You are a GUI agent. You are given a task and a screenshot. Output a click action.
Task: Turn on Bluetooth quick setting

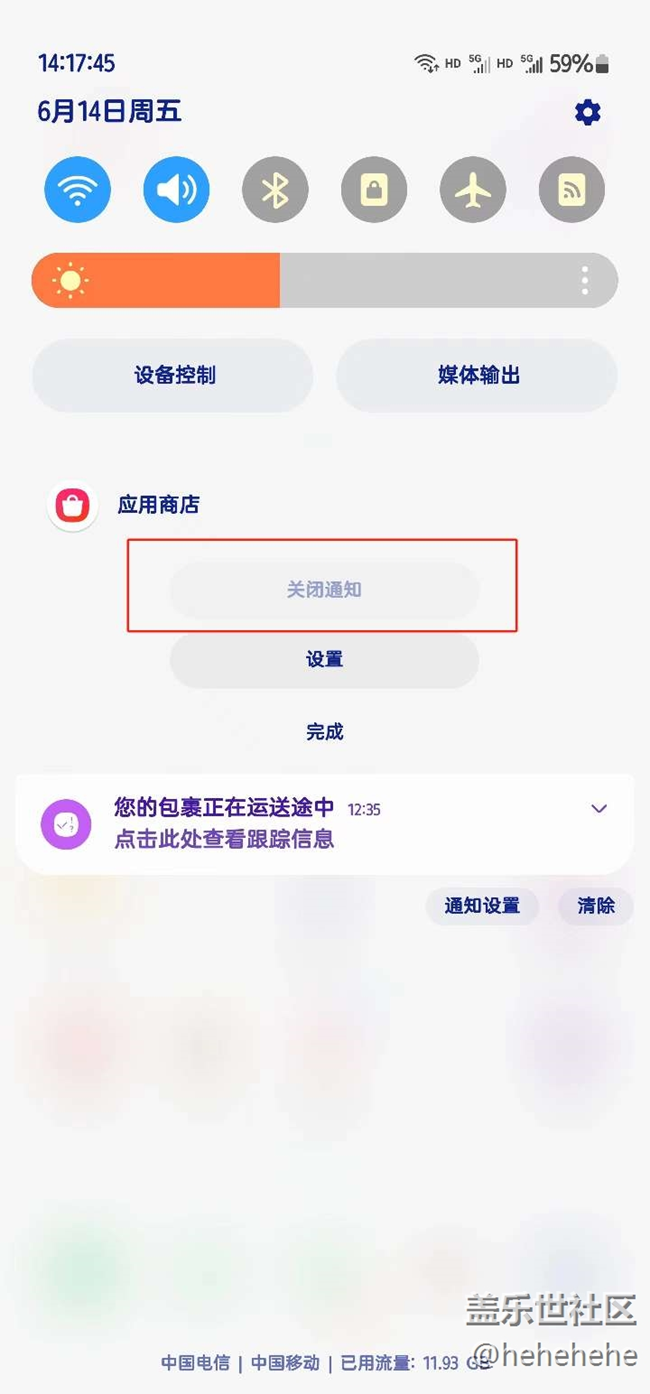275,189
